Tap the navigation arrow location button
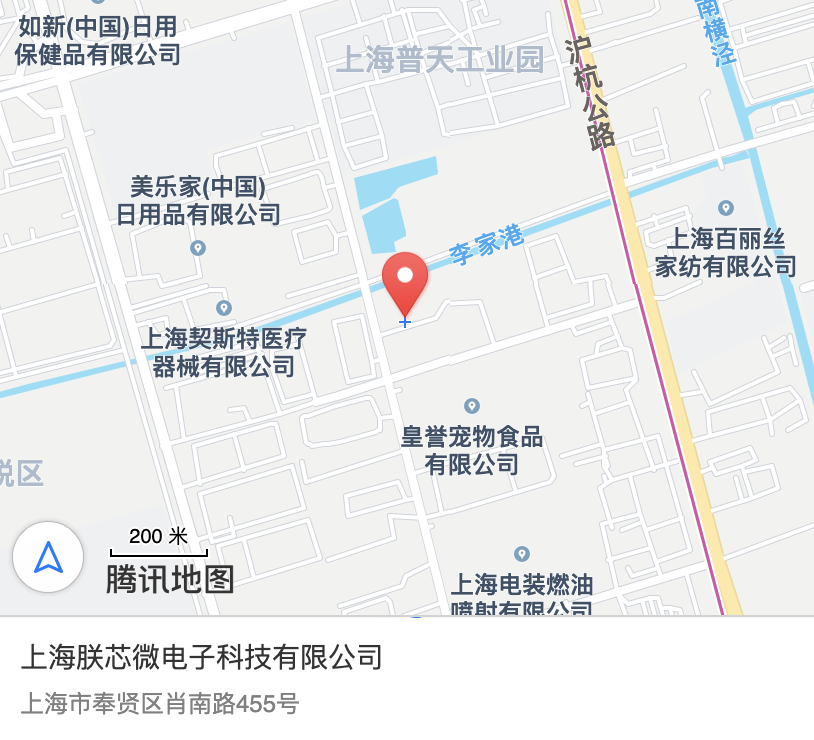The height and width of the screenshot is (740, 814). point(48,557)
